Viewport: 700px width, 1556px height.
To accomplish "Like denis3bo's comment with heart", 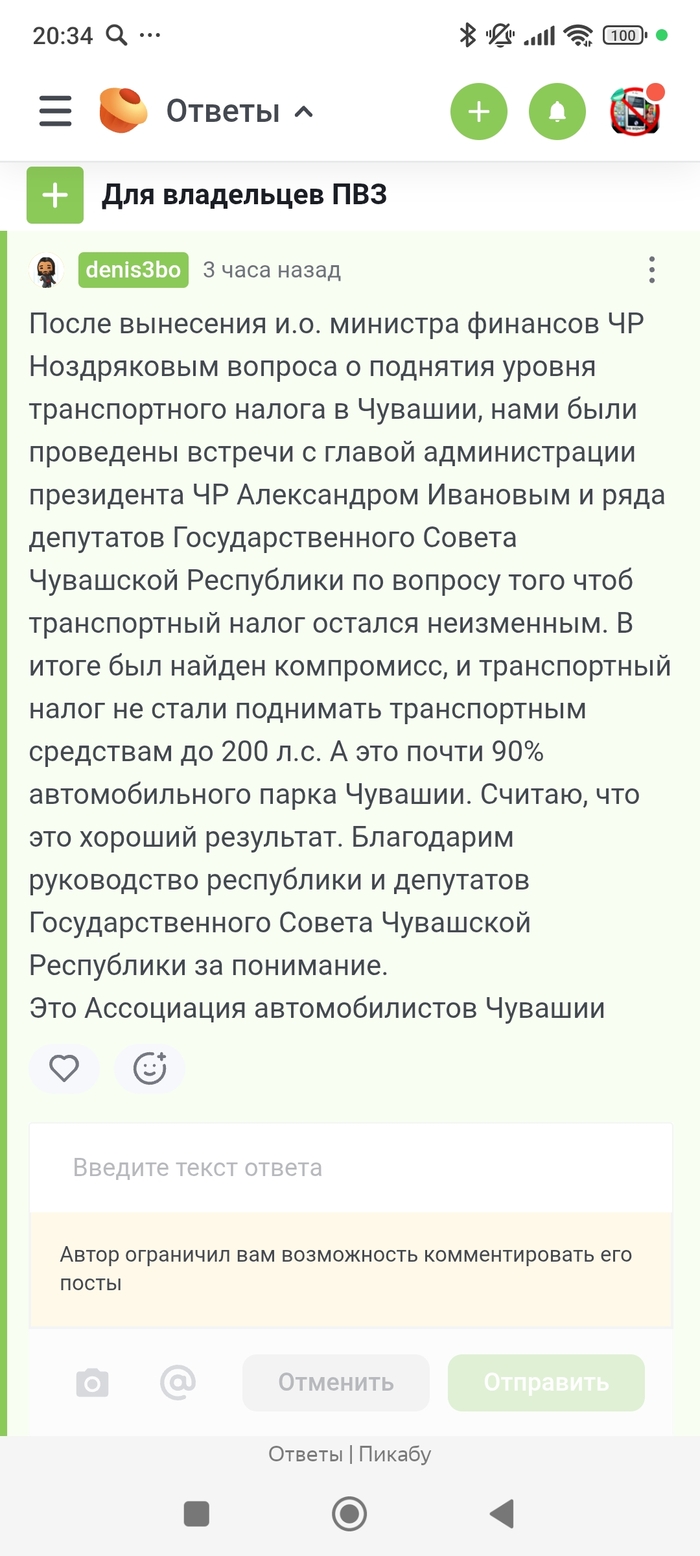I will coord(64,1069).
